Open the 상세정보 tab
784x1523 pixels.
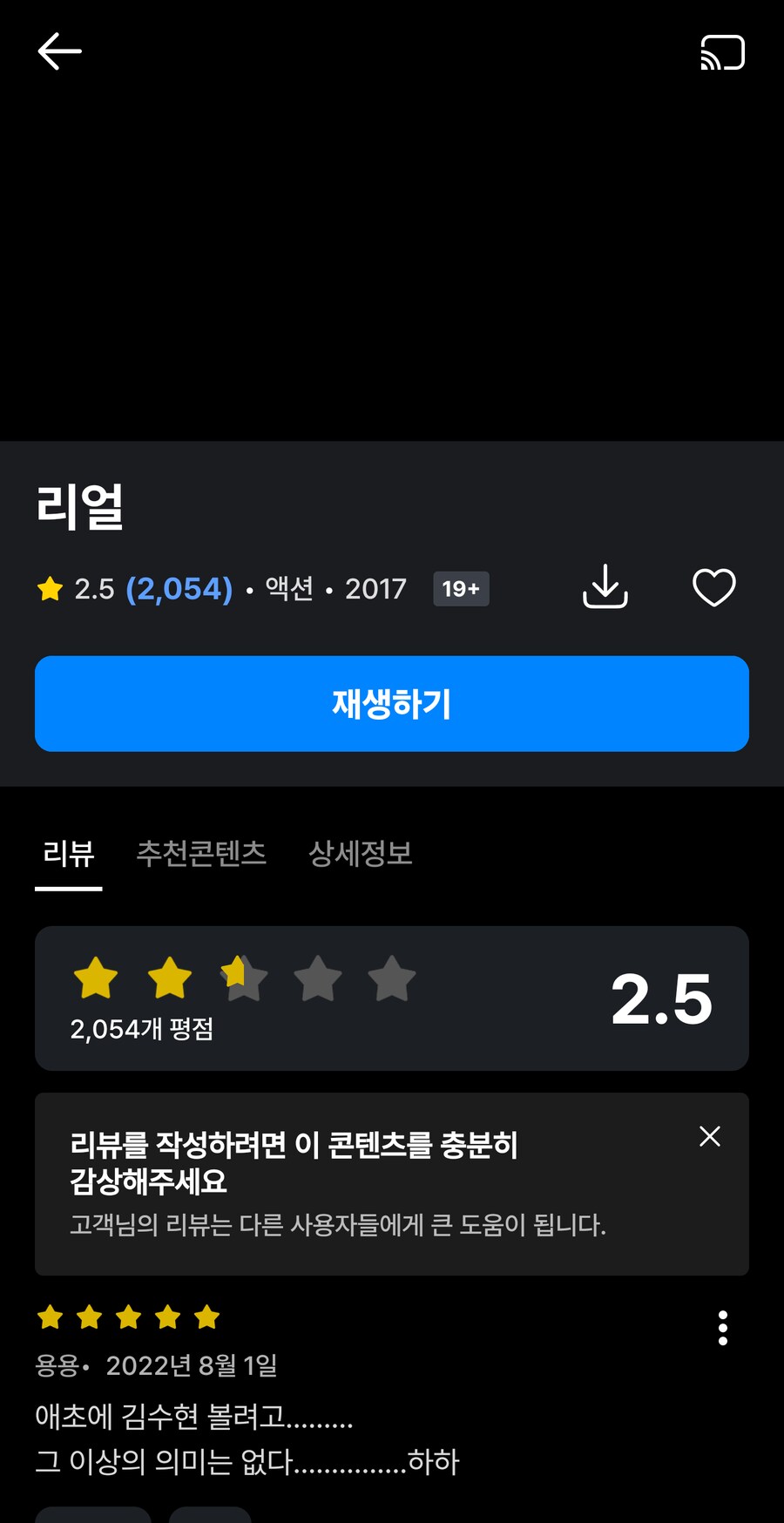point(362,854)
